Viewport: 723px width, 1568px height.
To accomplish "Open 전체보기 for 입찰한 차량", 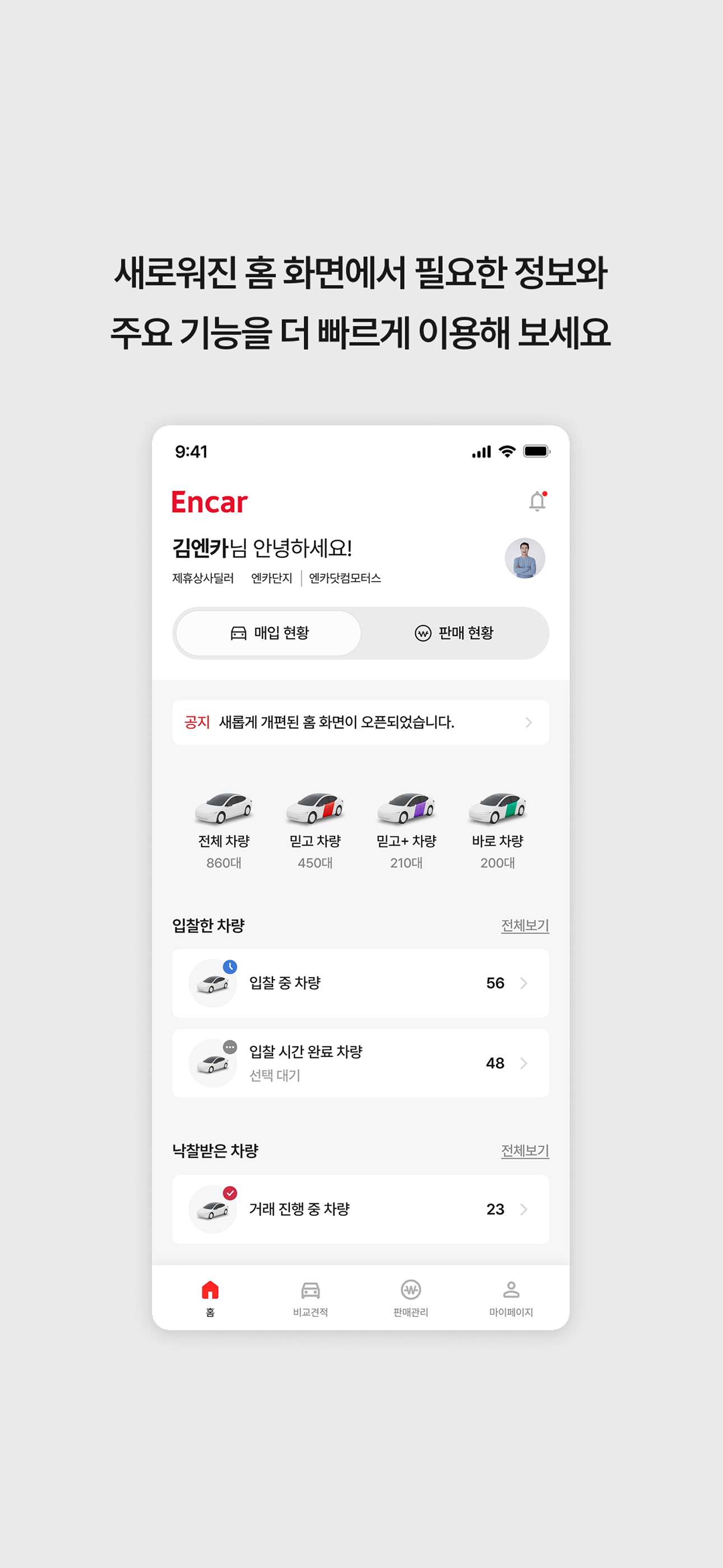I will tap(526, 924).
